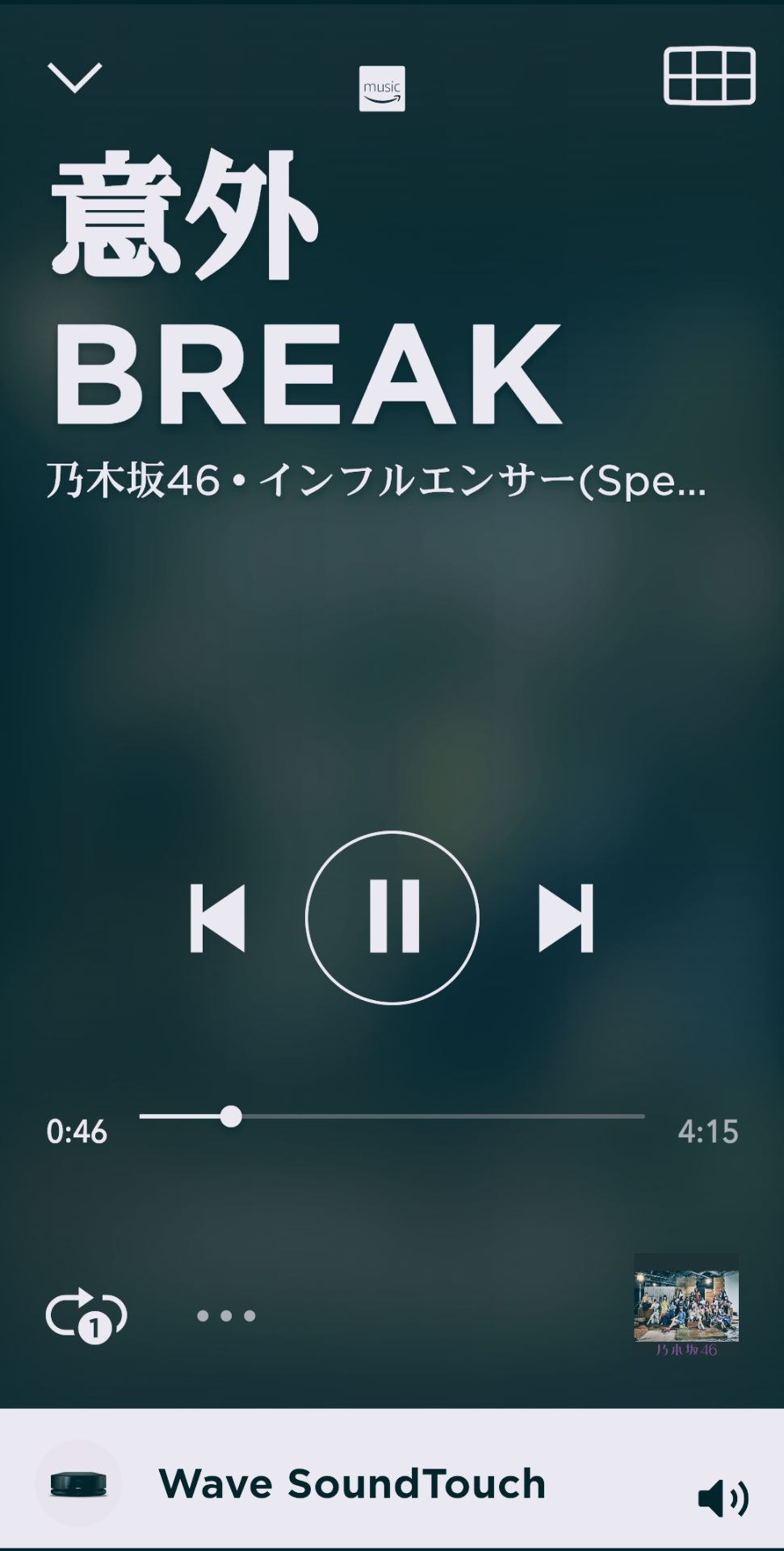Open the album artwork thumbnail
This screenshot has width=784, height=1551.
pos(686,1304)
